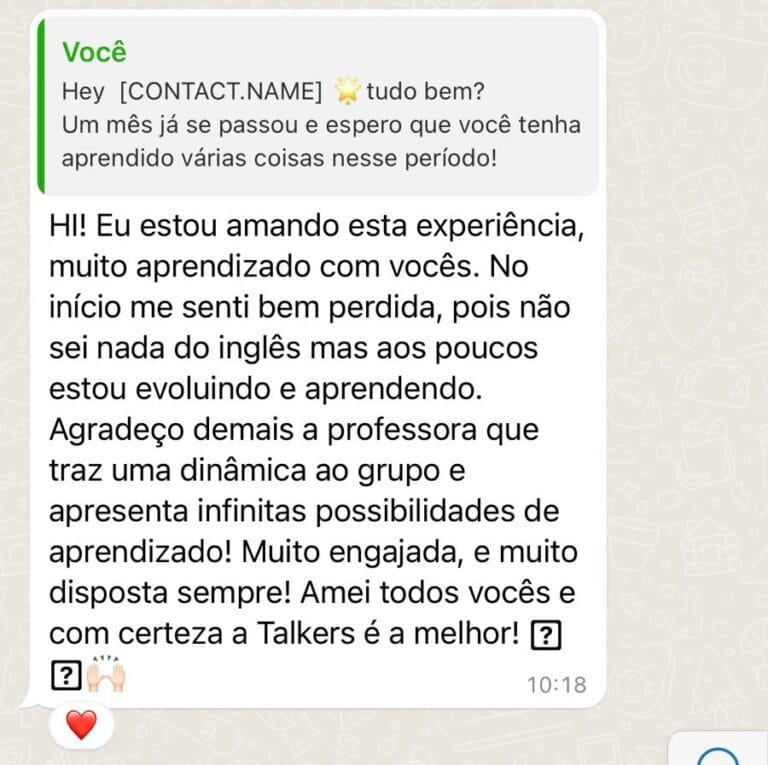768x765 pixels.
Task: Open the heart reaction under the message
Action: tap(81, 724)
